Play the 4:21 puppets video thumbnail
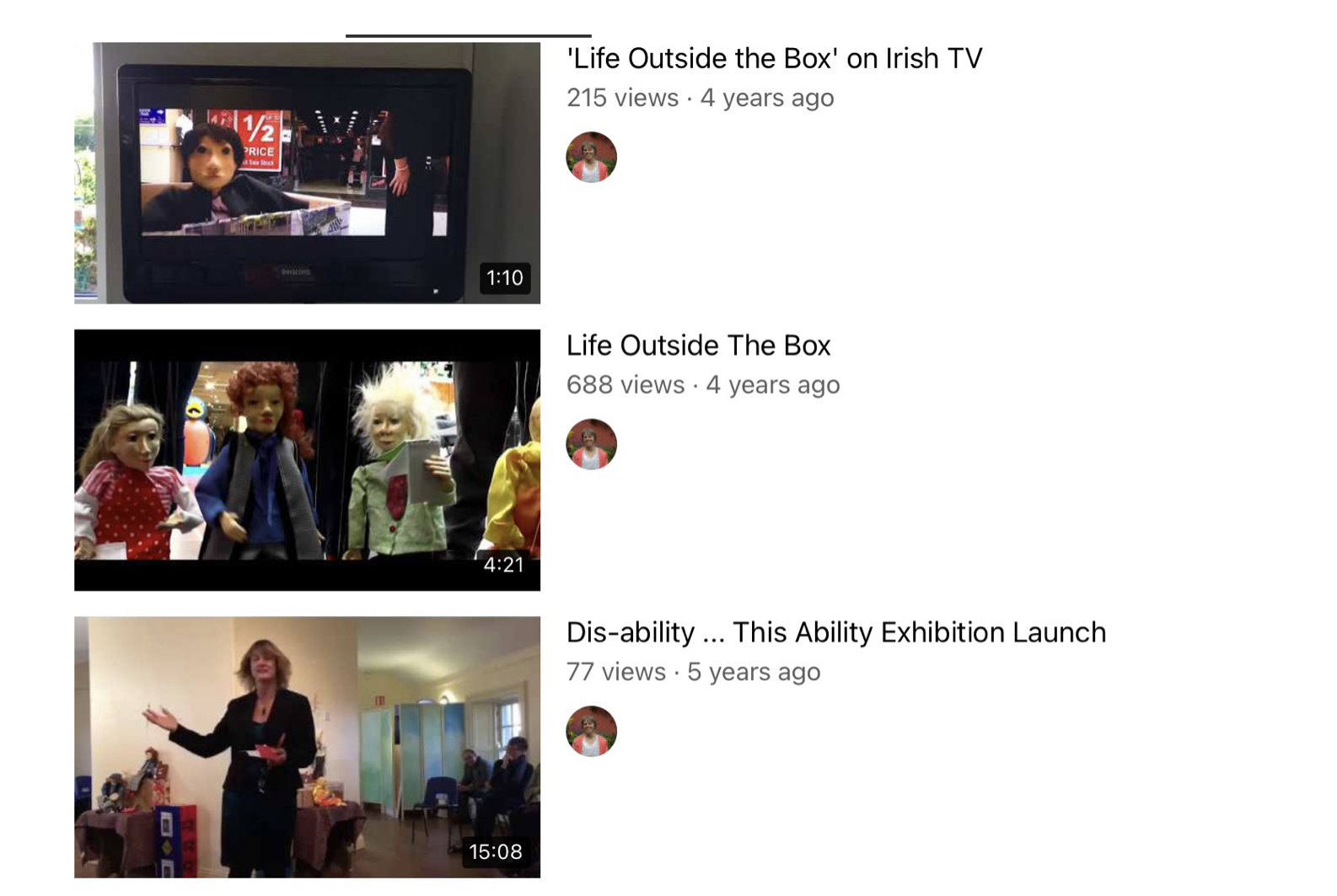This screenshot has width=1337, height=896. [307, 459]
